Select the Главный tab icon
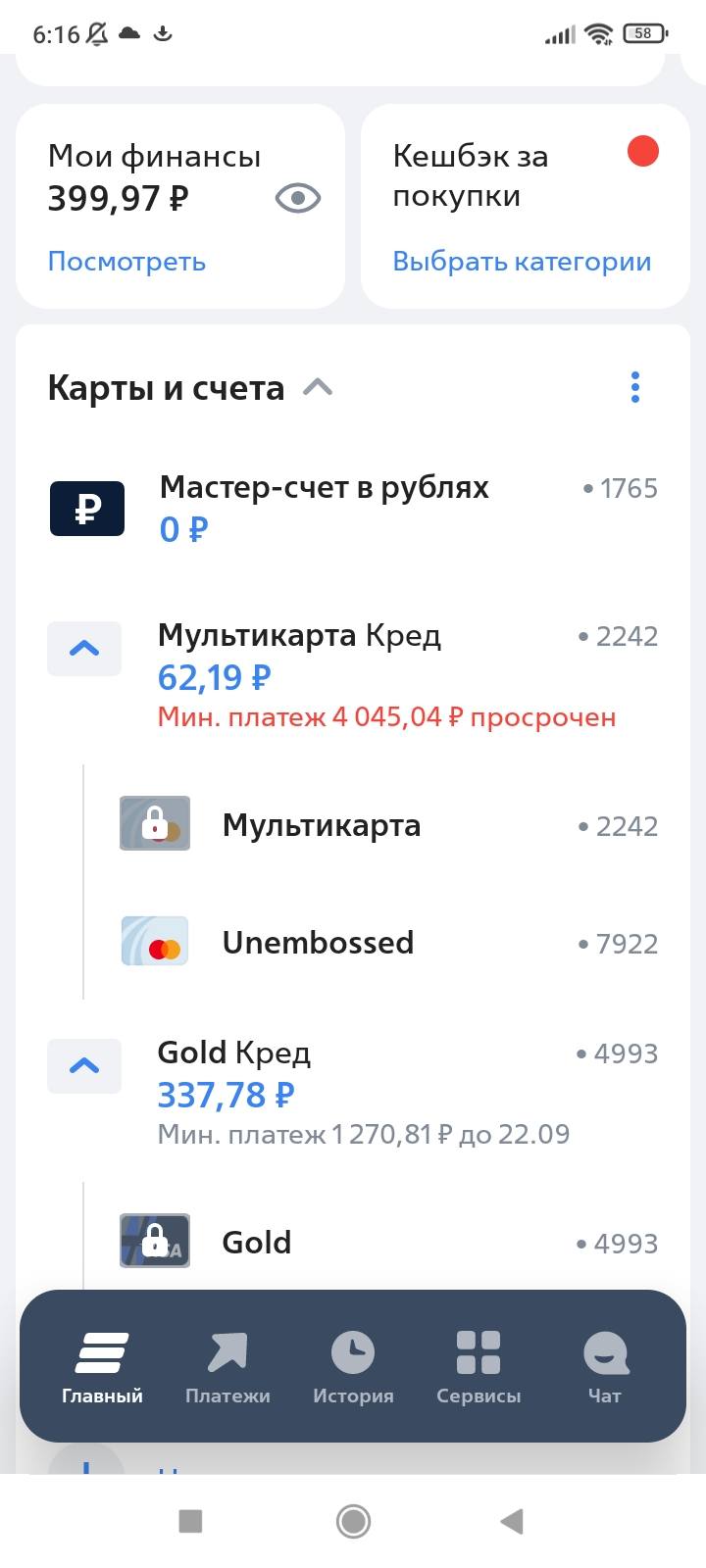The width and height of the screenshot is (706, 1568). [102, 1350]
